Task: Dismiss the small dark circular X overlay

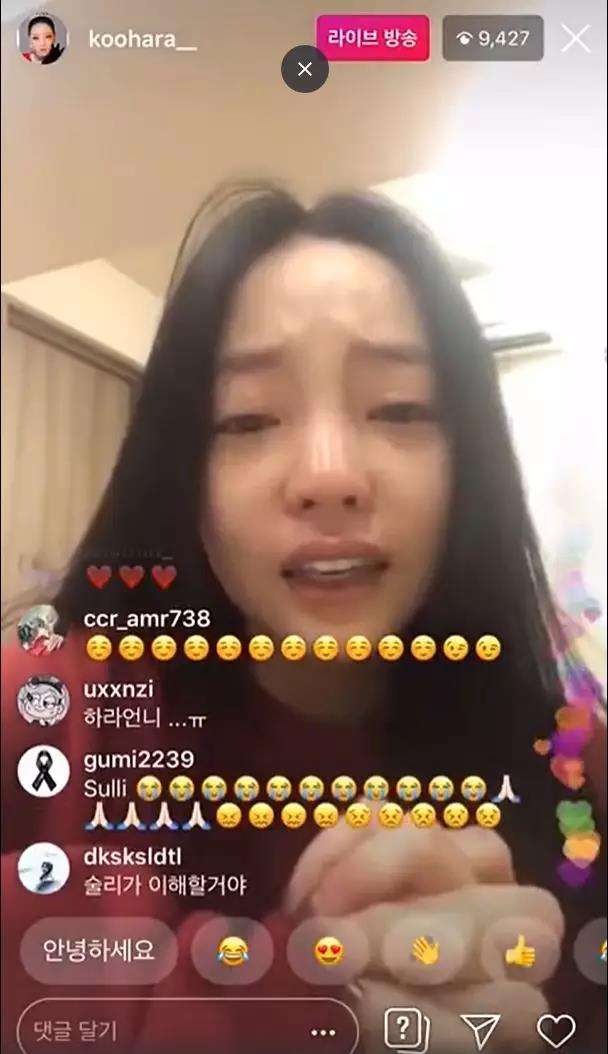Action: (305, 69)
